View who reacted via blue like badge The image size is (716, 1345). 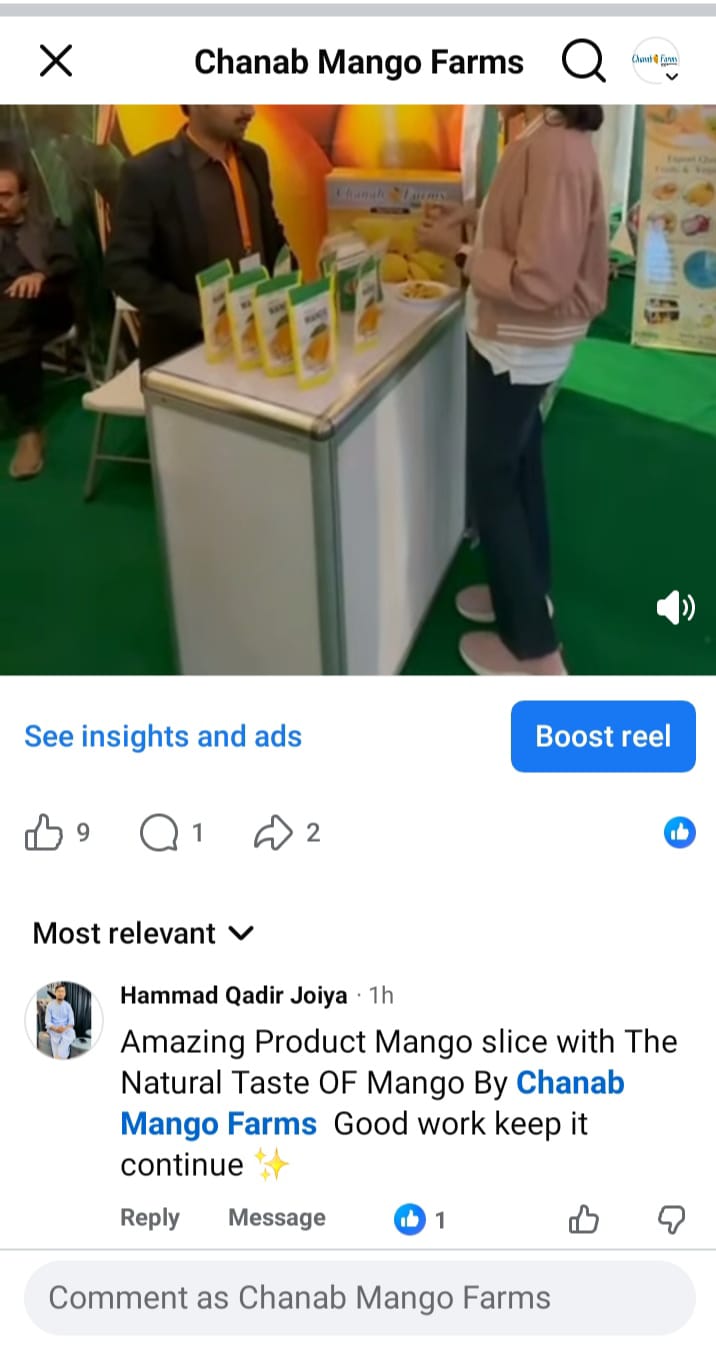tap(680, 831)
